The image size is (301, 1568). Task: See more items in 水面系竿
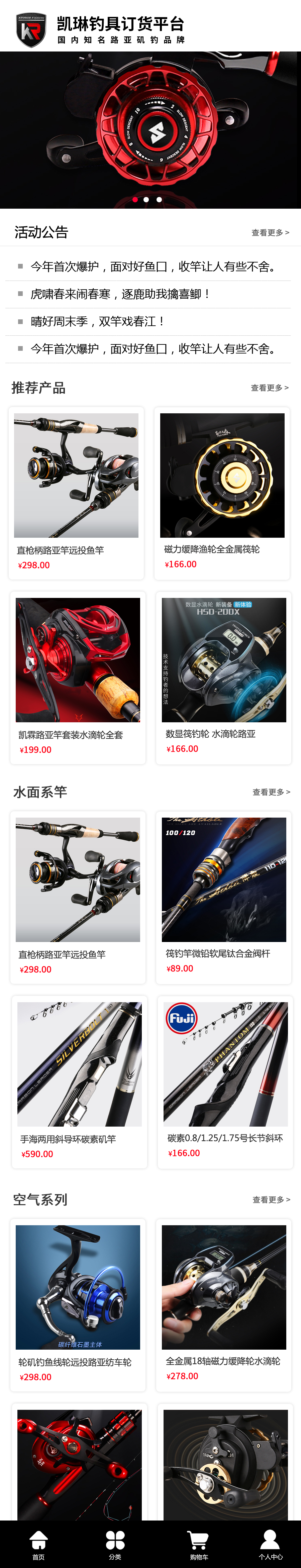point(271,792)
